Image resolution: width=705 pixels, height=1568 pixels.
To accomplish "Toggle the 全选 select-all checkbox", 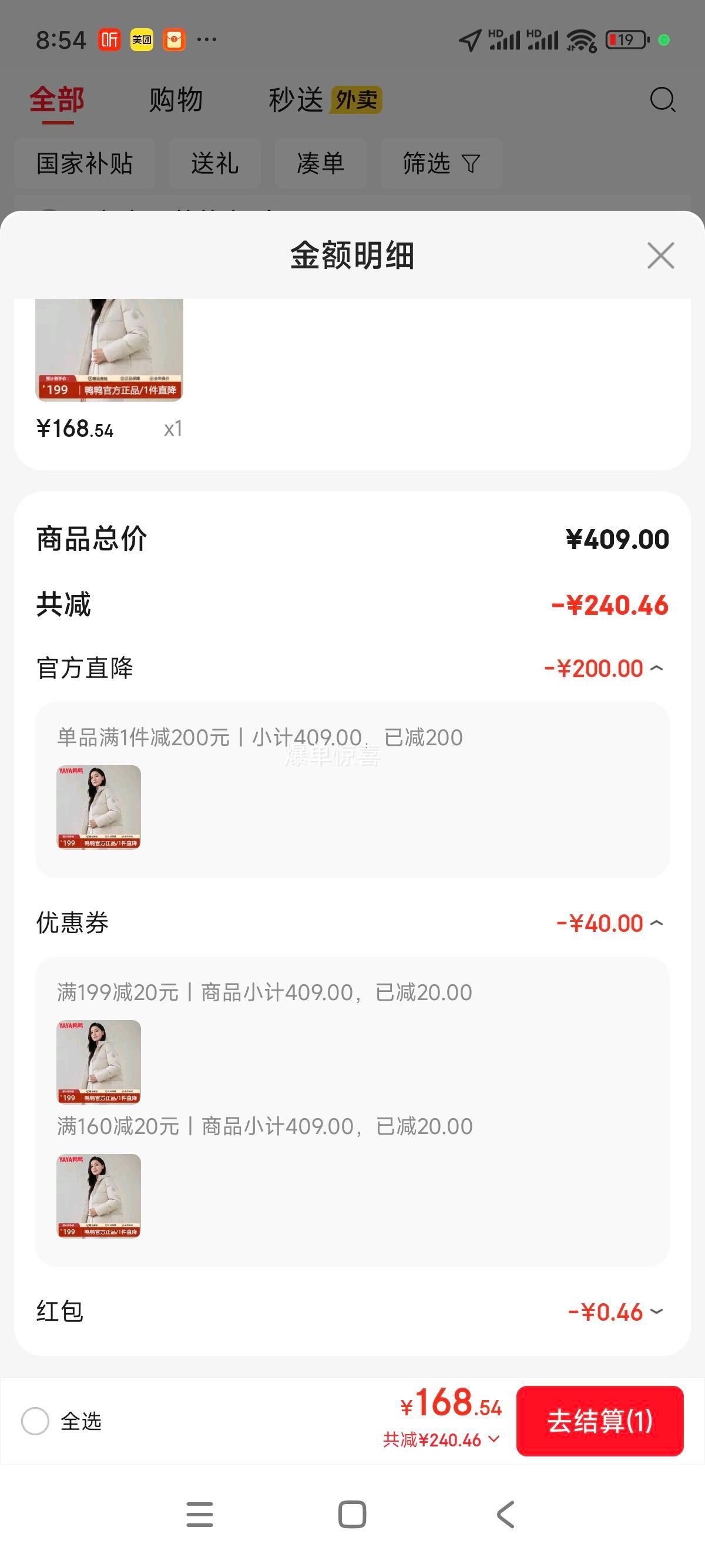I will pos(35,1421).
